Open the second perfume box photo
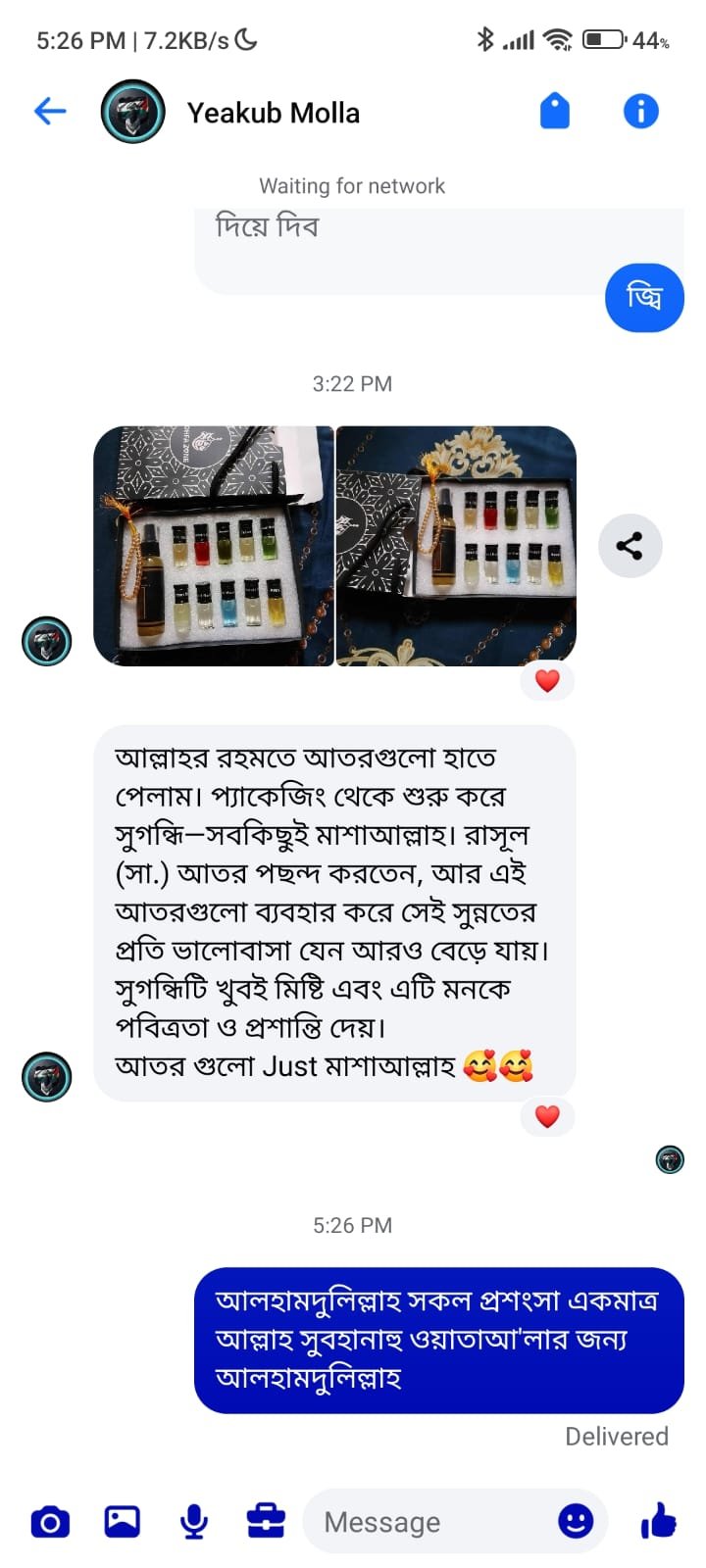The width and height of the screenshot is (706, 1568). coord(456,546)
